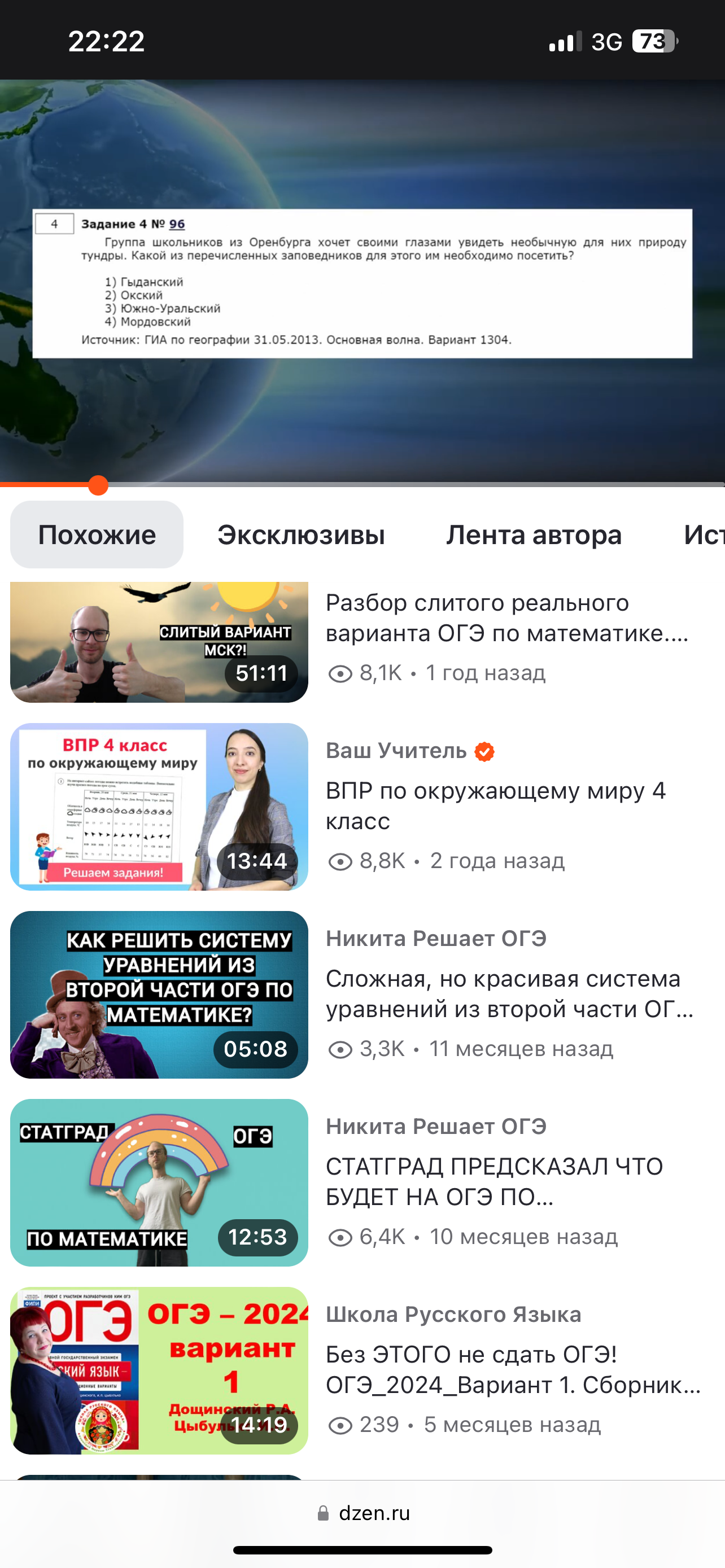Open Сложная, но красивая система уравнений video
725x1568 pixels.
[509, 993]
